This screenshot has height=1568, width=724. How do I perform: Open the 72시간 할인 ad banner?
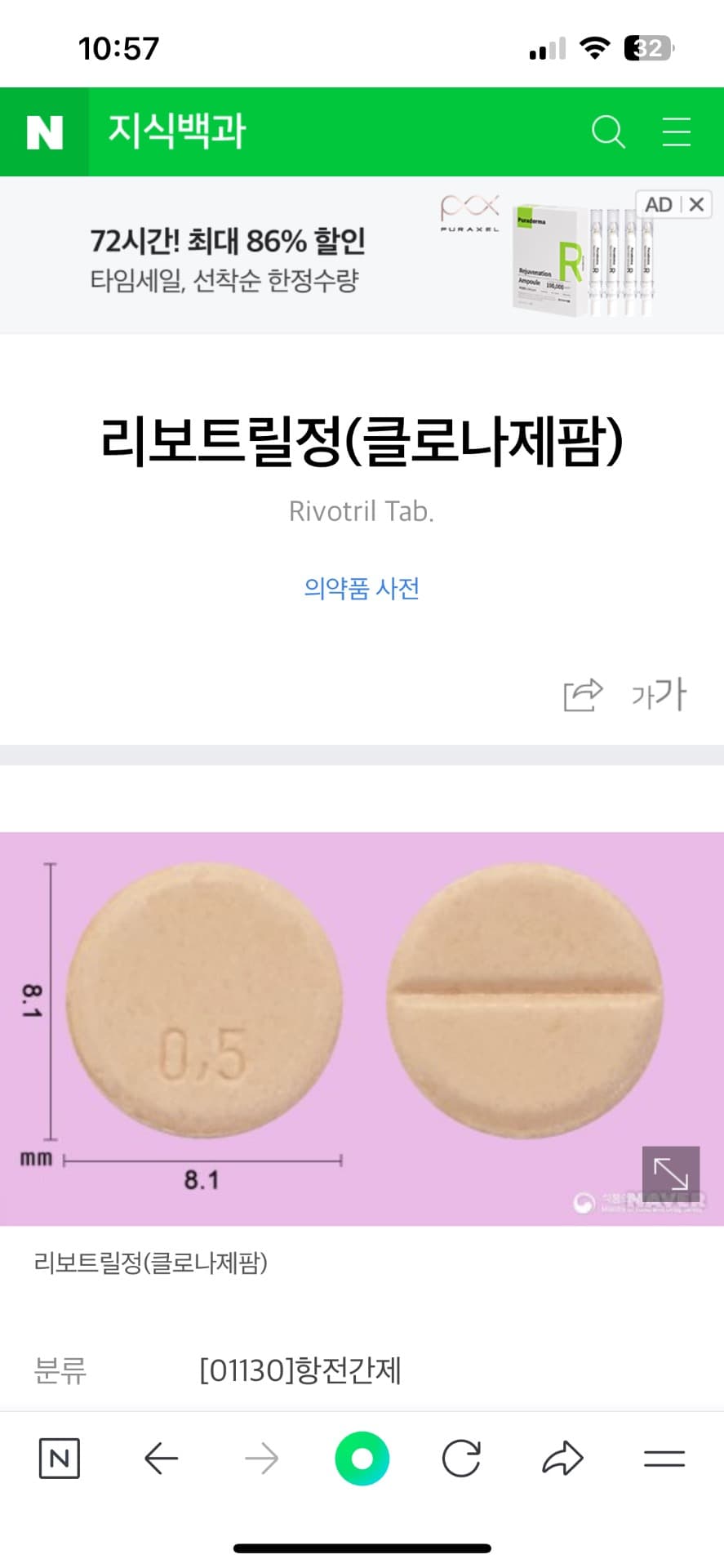pyautogui.click(x=229, y=257)
